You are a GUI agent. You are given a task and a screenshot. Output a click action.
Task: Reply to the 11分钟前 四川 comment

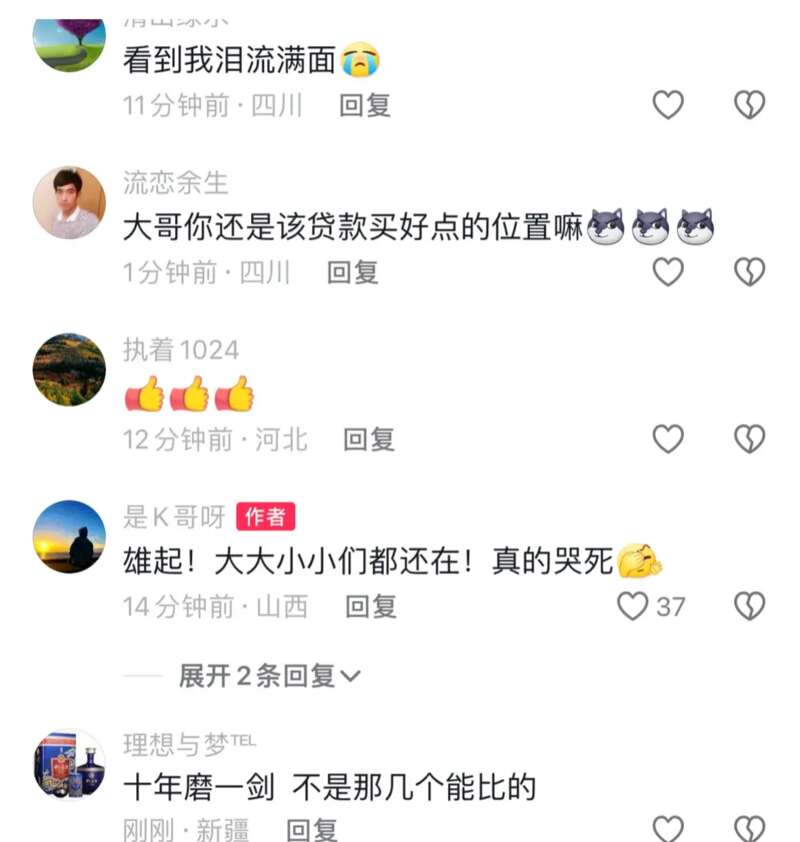tap(365, 106)
